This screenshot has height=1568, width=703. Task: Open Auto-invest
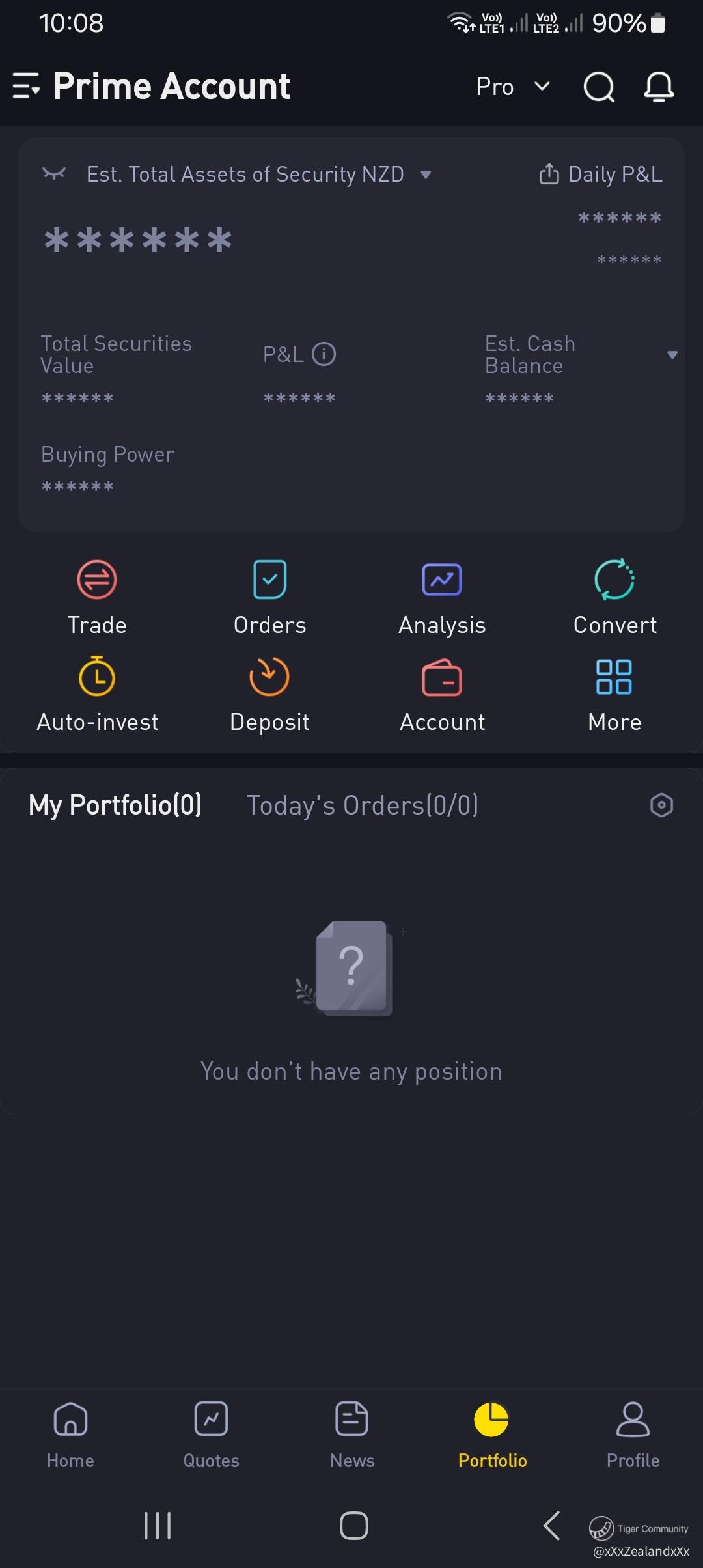[97, 695]
